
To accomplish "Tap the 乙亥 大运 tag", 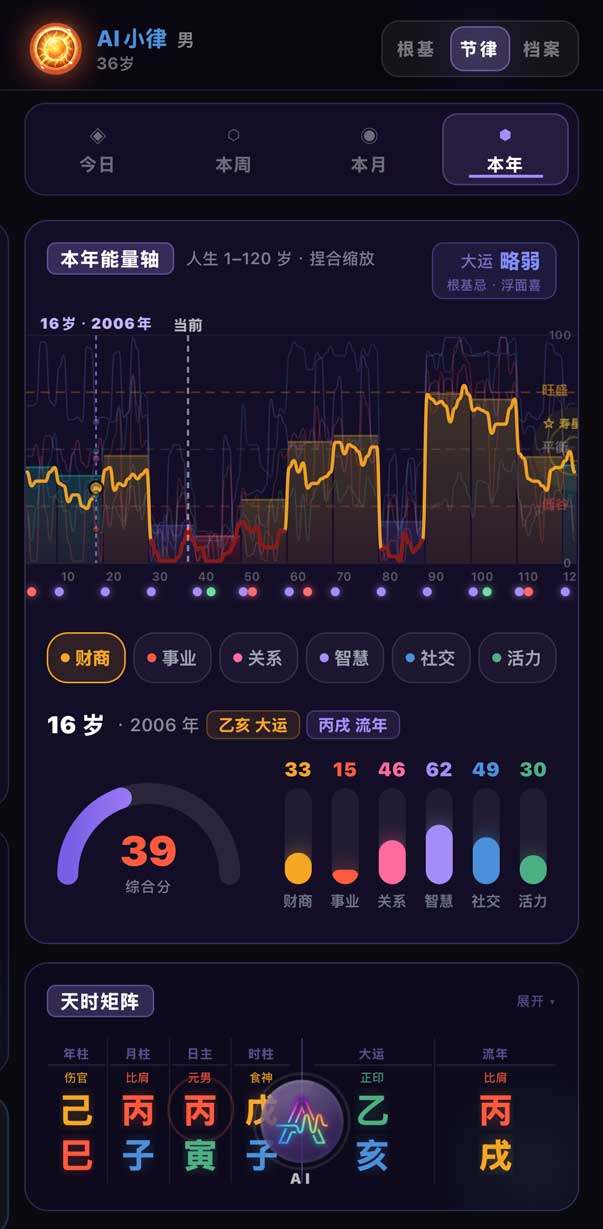I will point(252,725).
